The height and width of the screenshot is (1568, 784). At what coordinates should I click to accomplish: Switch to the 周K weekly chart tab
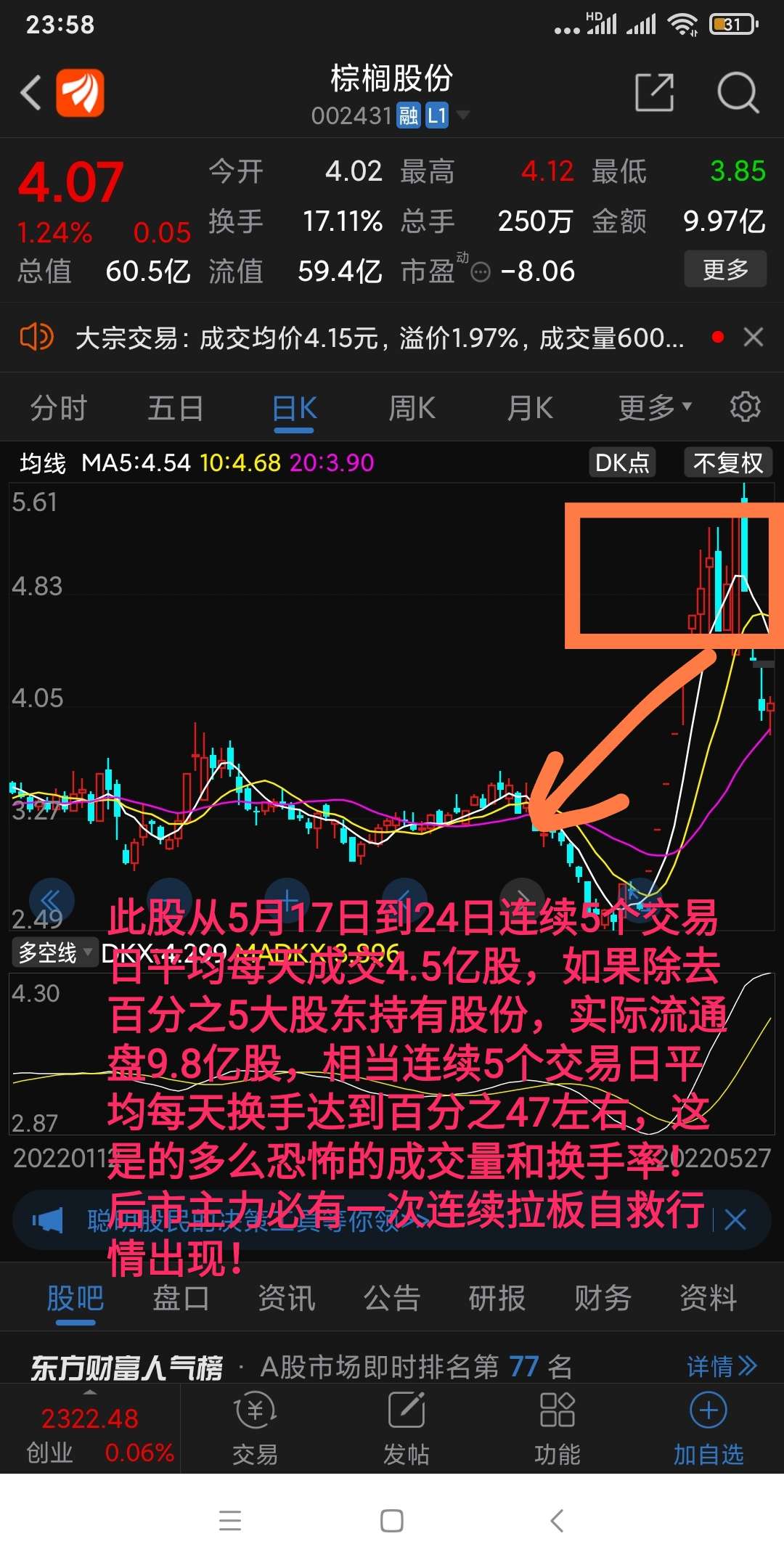411,407
